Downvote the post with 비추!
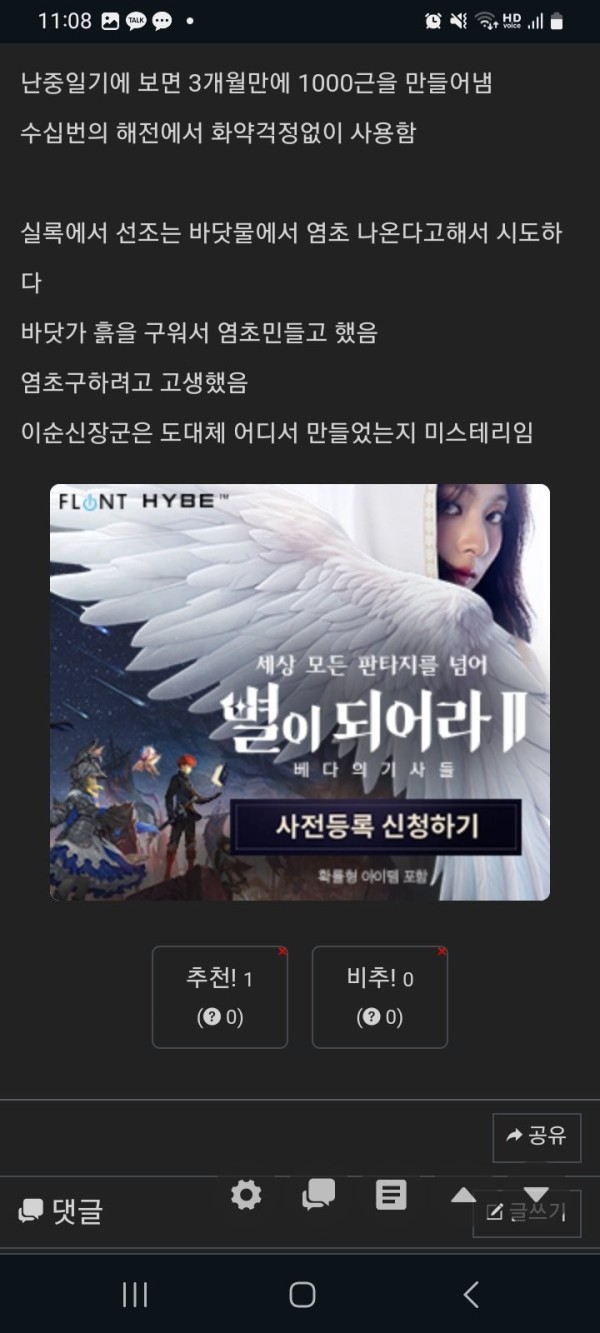Image resolution: width=600 pixels, height=1333 pixels. [x=380, y=996]
